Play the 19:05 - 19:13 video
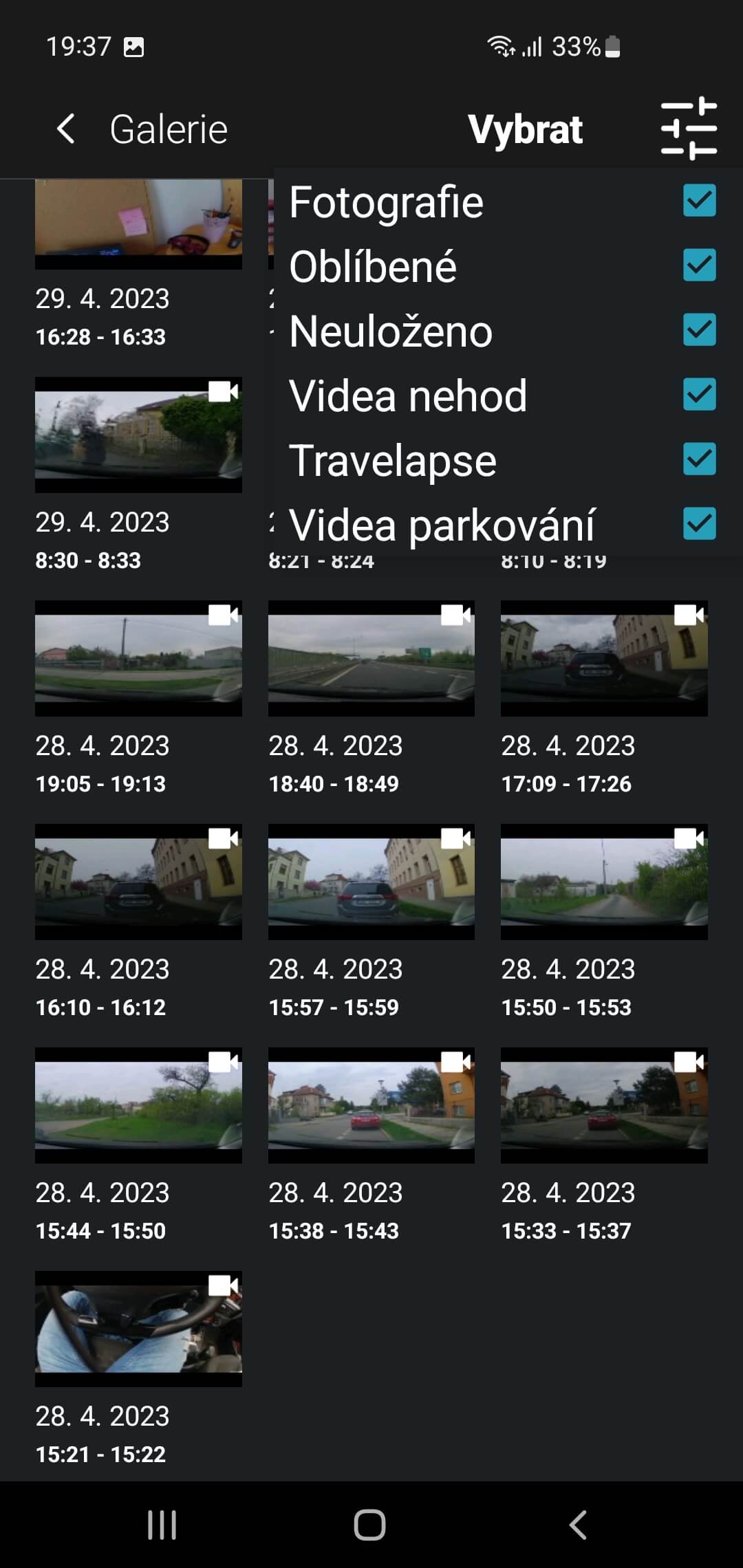This screenshot has width=743, height=1568. pyautogui.click(x=138, y=658)
